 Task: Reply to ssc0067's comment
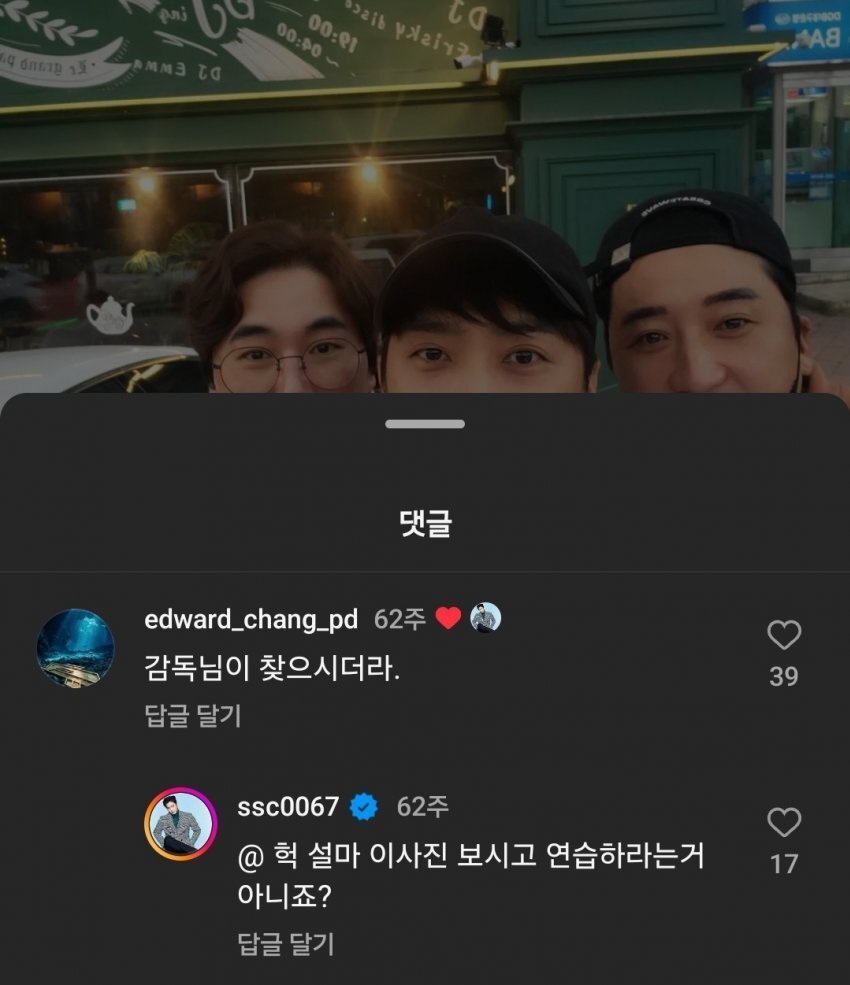click(x=285, y=943)
